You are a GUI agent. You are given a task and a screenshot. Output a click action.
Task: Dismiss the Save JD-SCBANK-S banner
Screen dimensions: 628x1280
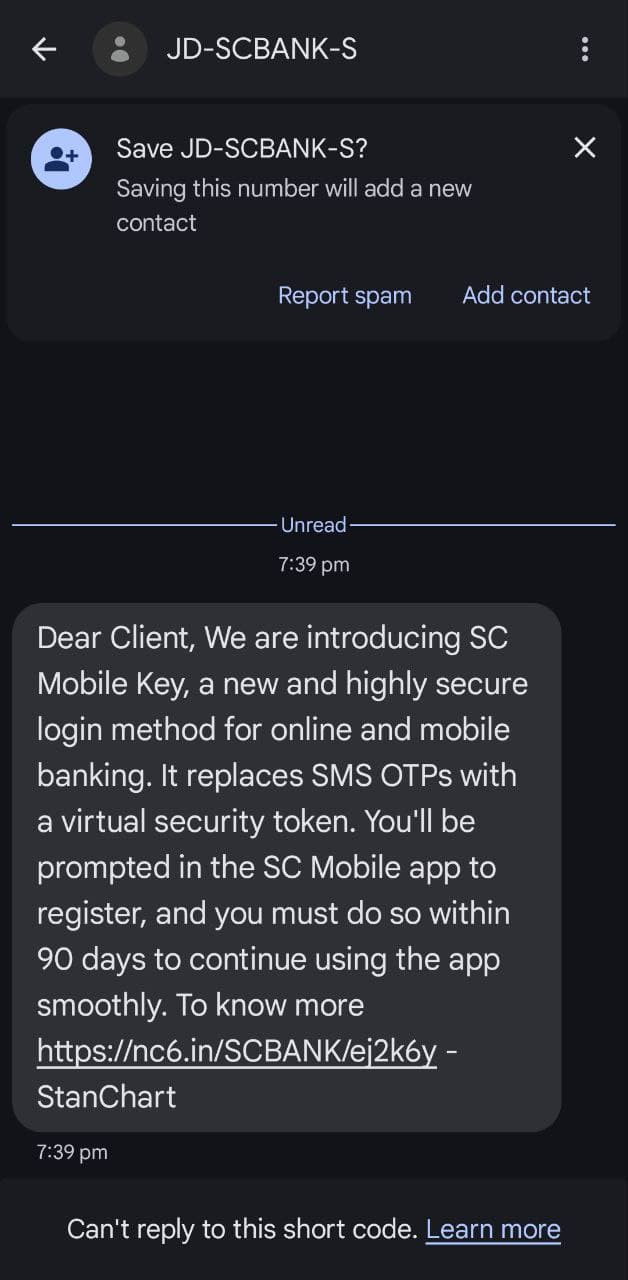pyautogui.click(x=585, y=149)
